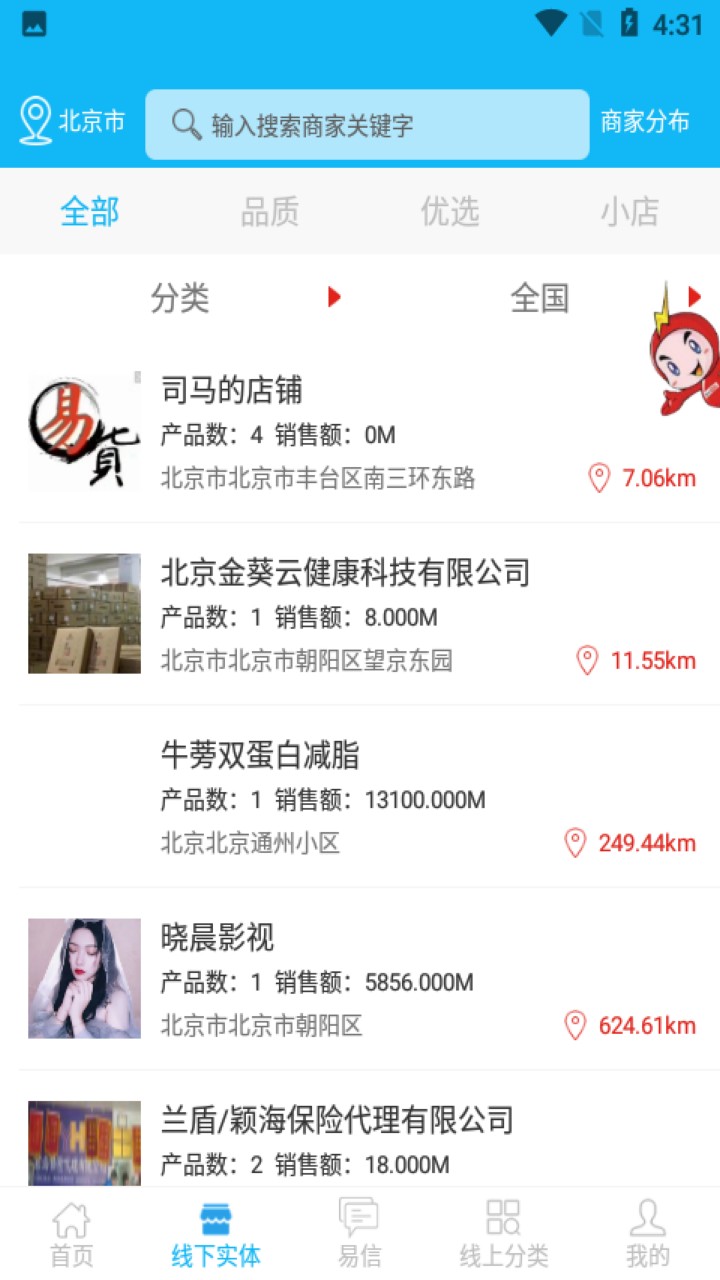Viewport: 720px width, 1280px height.
Task: Open 商家分布 merchant map
Action: point(645,122)
